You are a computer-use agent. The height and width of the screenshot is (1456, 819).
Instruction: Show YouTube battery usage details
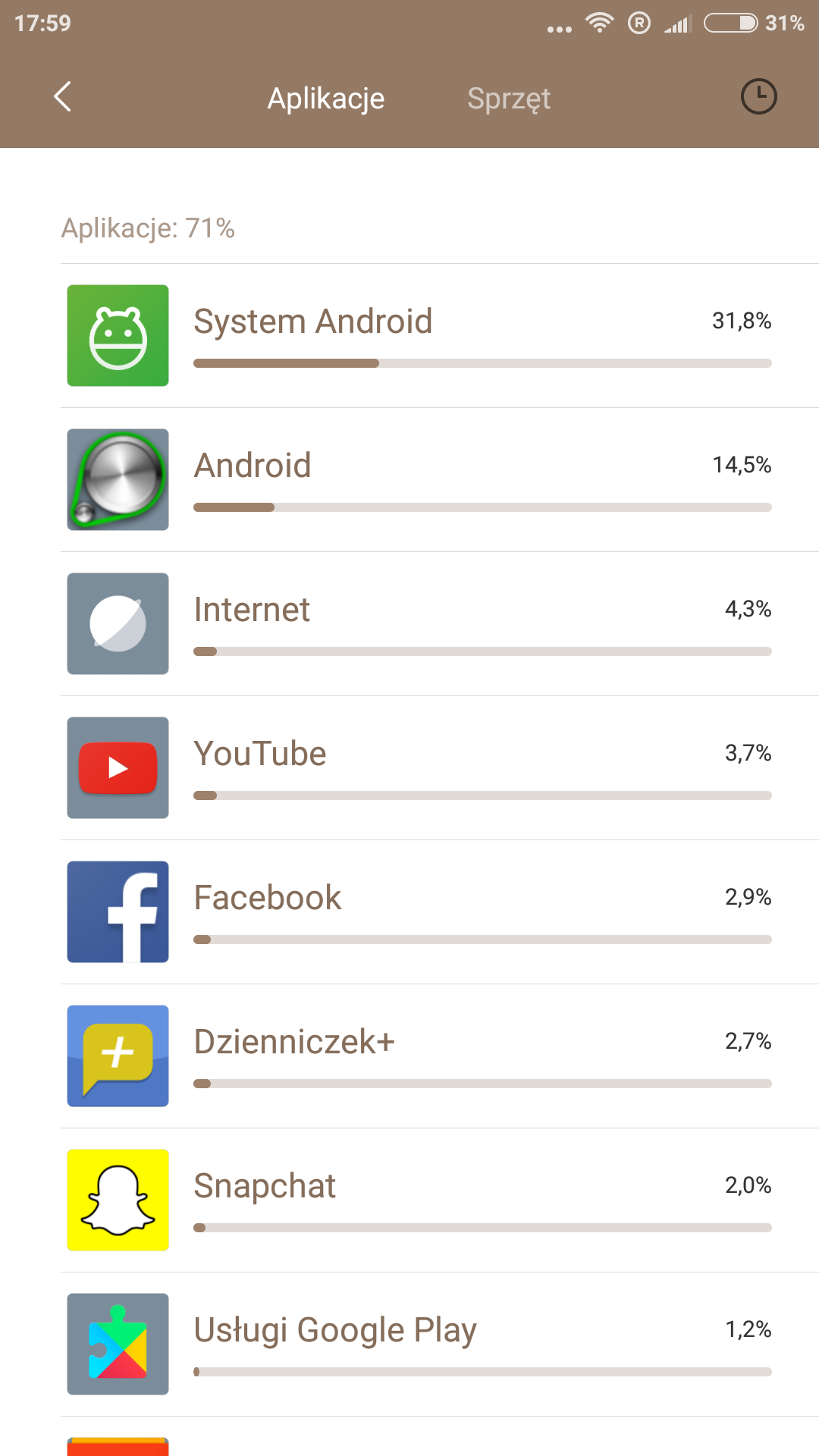click(x=440, y=768)
